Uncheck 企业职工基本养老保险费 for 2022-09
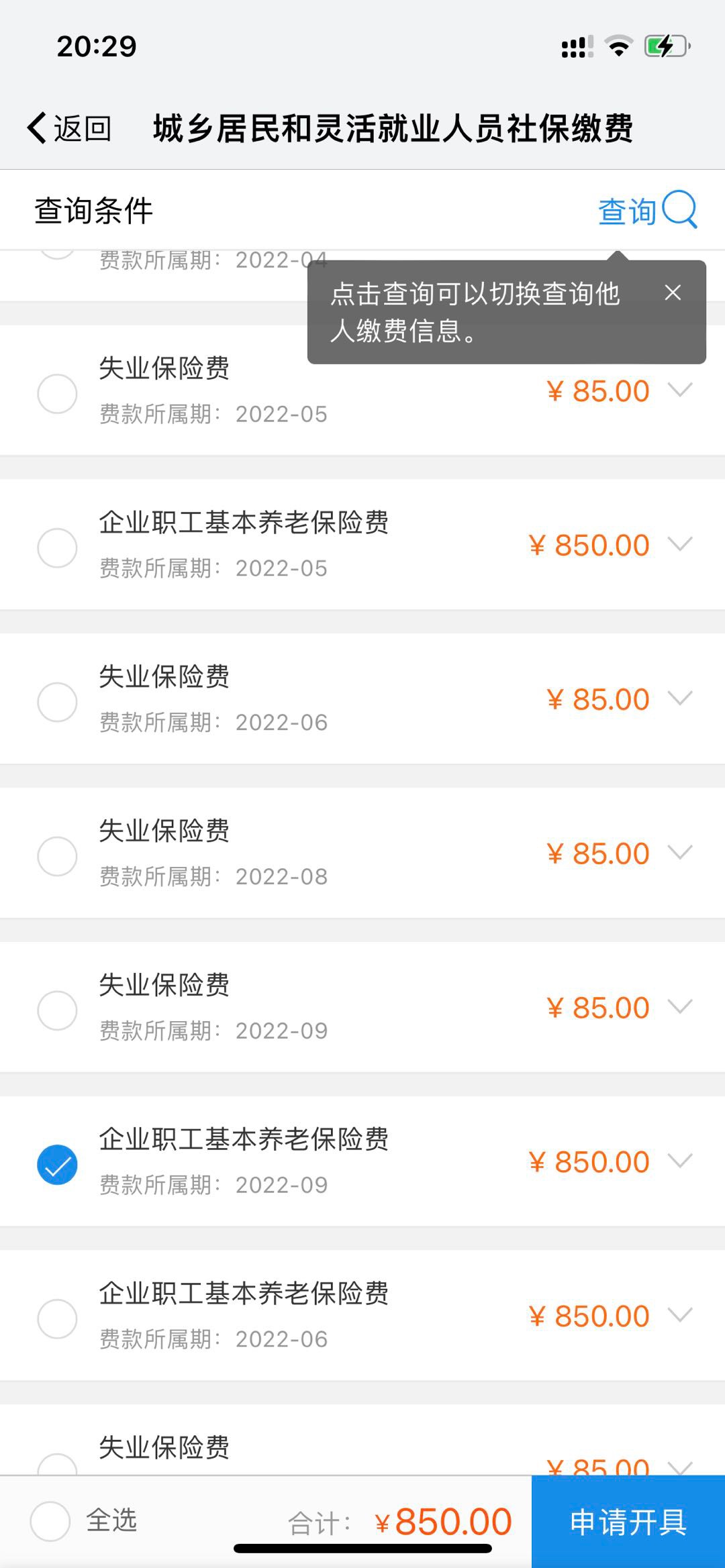 [57, 1165]
